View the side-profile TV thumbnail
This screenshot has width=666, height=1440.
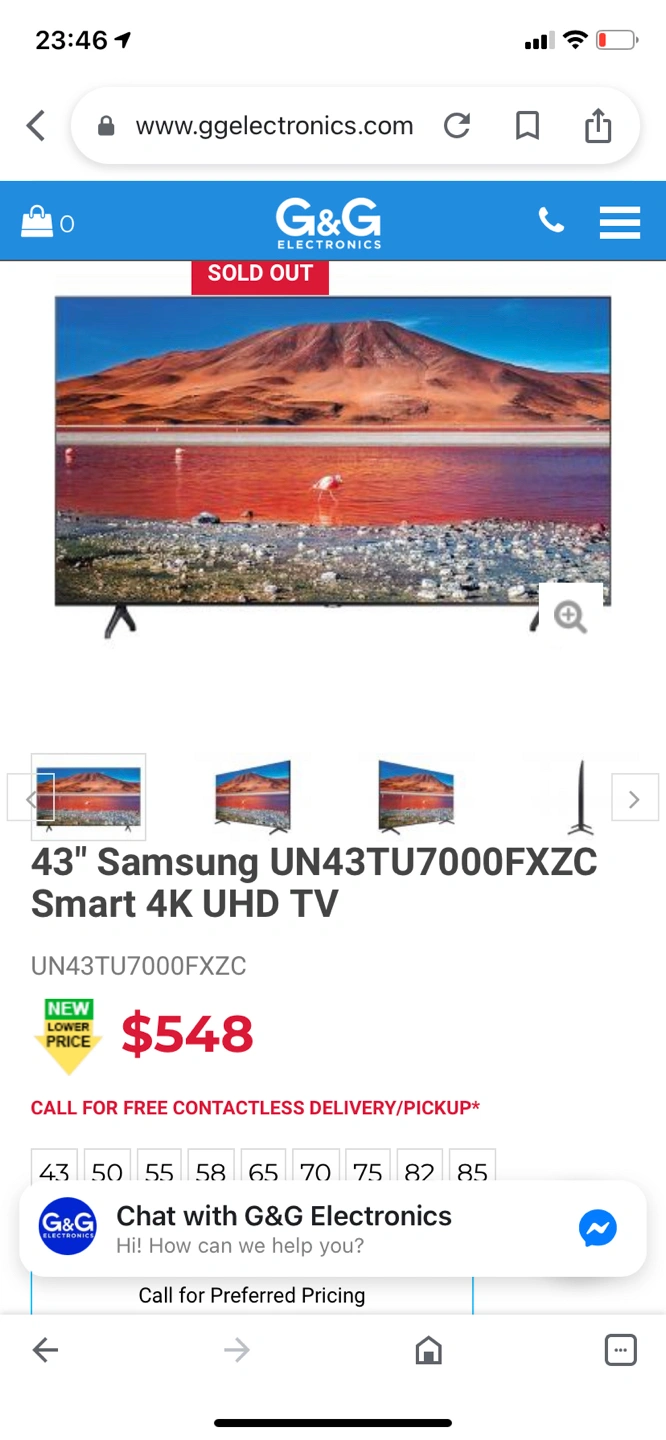point(580,797)
